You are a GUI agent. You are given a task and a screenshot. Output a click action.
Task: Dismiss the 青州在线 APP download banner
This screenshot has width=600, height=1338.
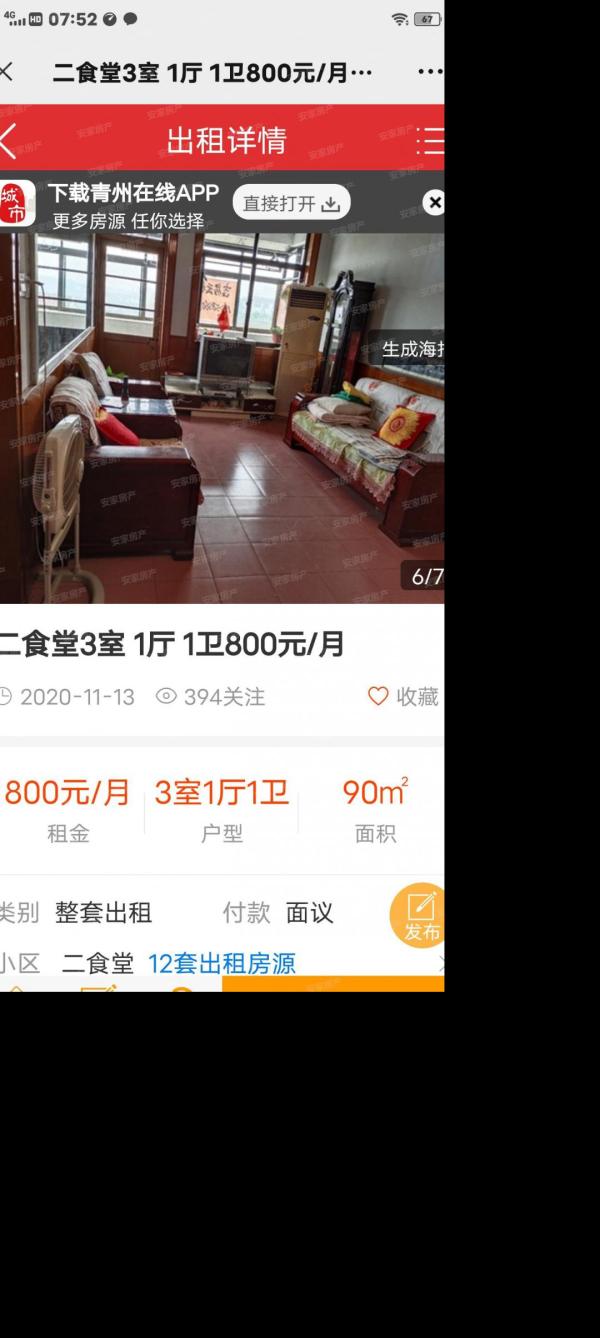433,203
